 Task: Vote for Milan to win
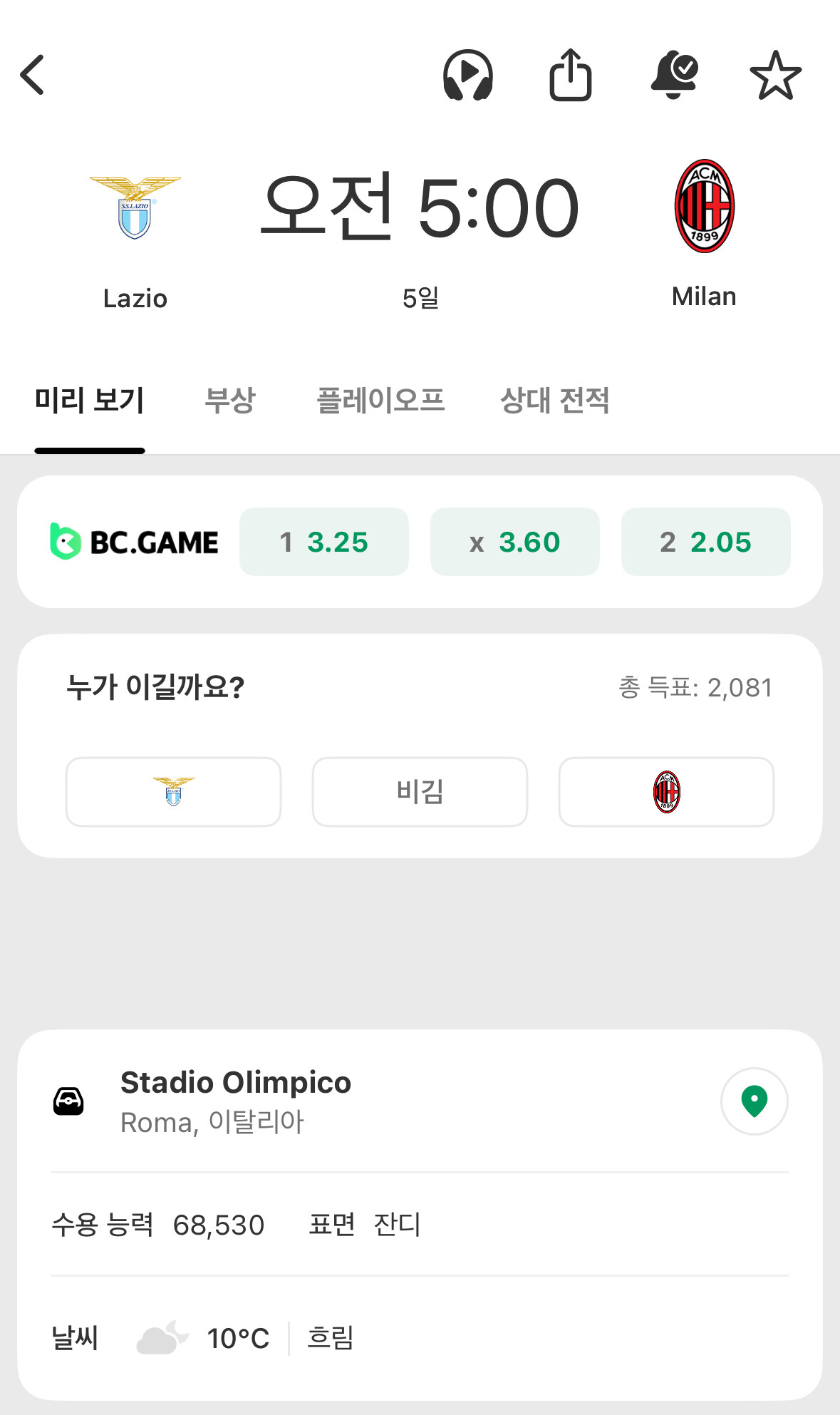tap(666, 792)
